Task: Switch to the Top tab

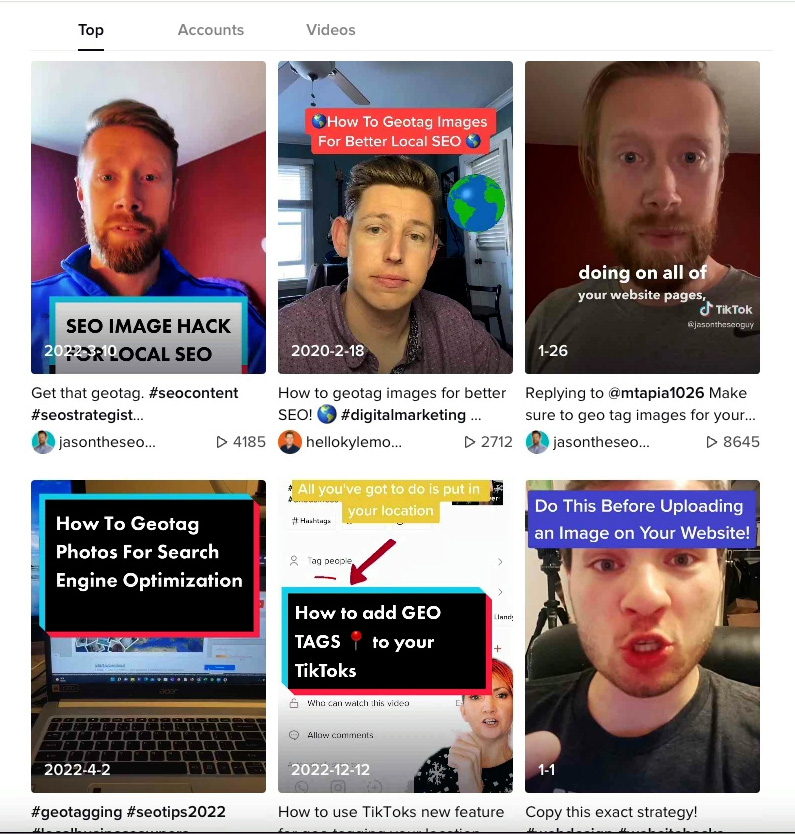Action: pos(91,30)
